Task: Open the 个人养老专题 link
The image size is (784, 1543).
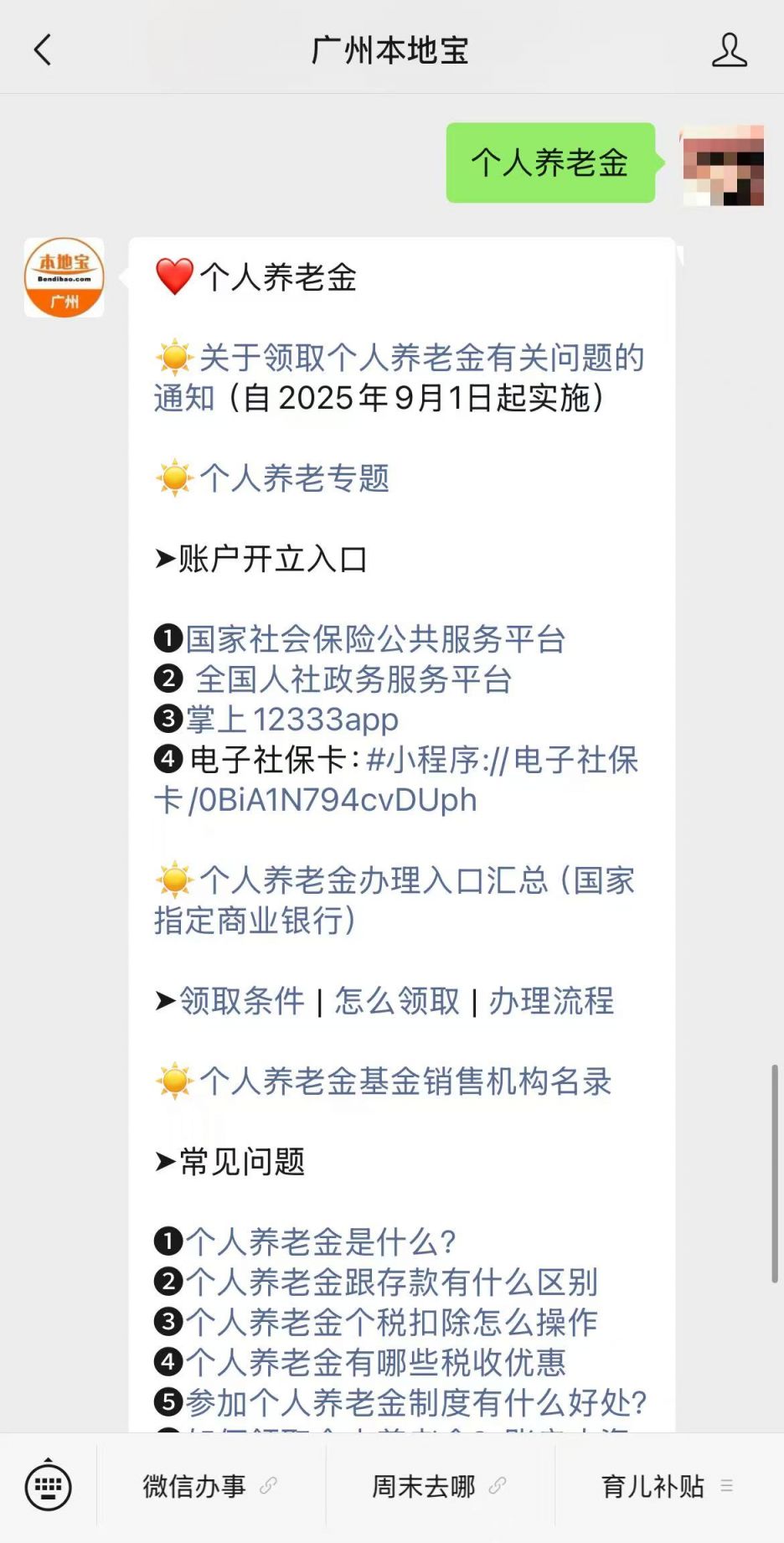Action: point(294,478)
